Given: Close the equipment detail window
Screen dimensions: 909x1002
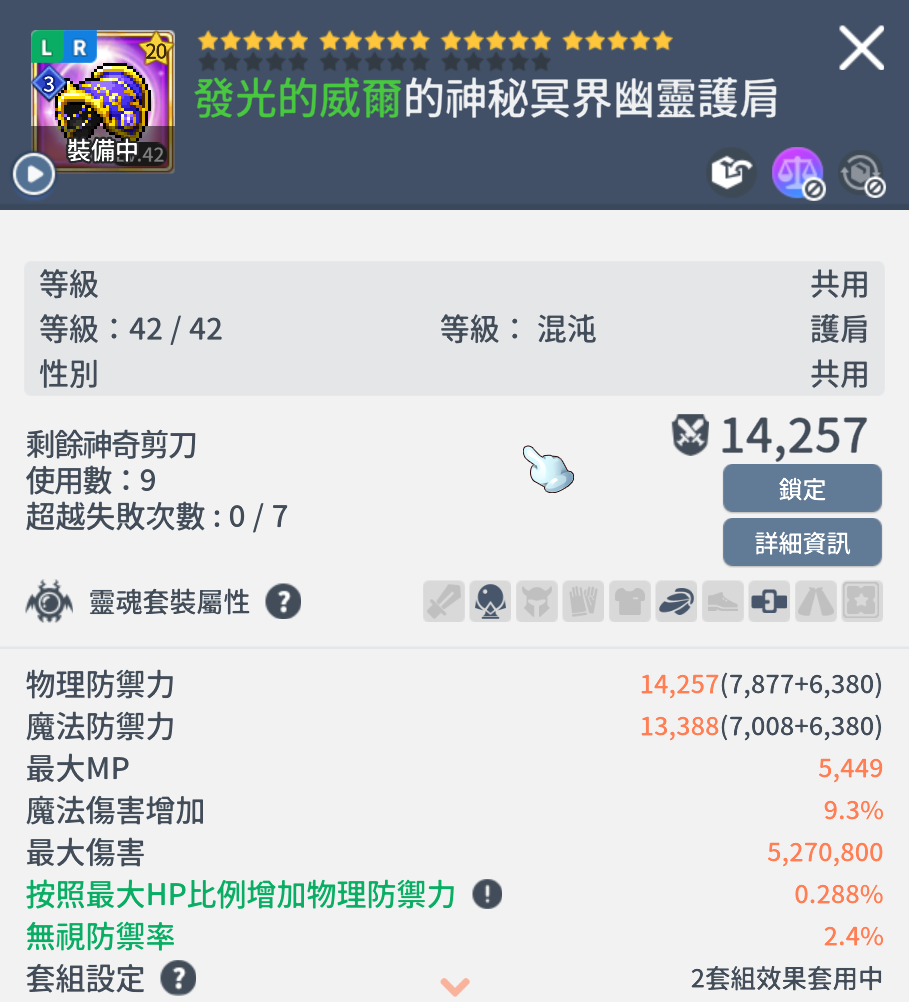Looking at the screenshot, I should click(861, 48).
